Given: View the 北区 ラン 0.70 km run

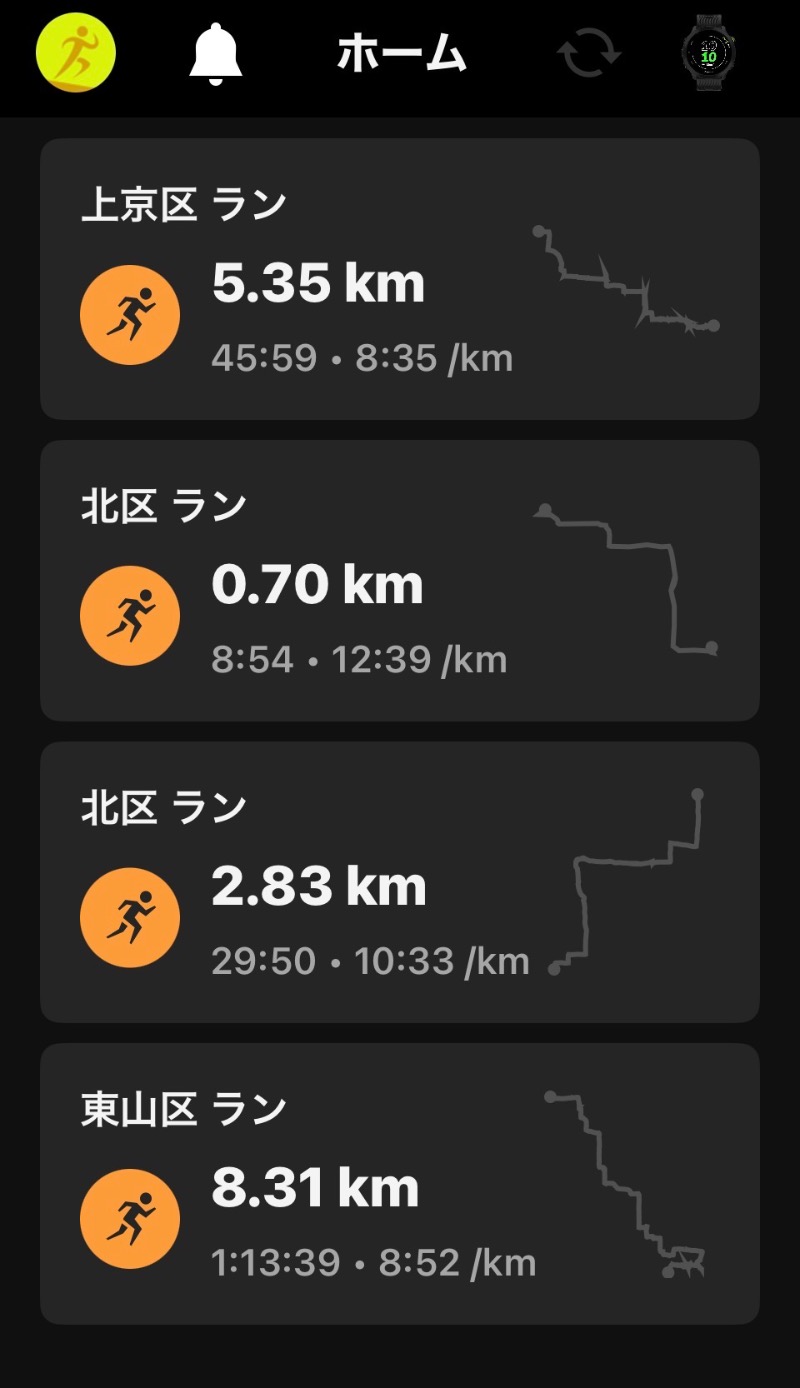Looking at the screenshot, I should coord(400,580).
